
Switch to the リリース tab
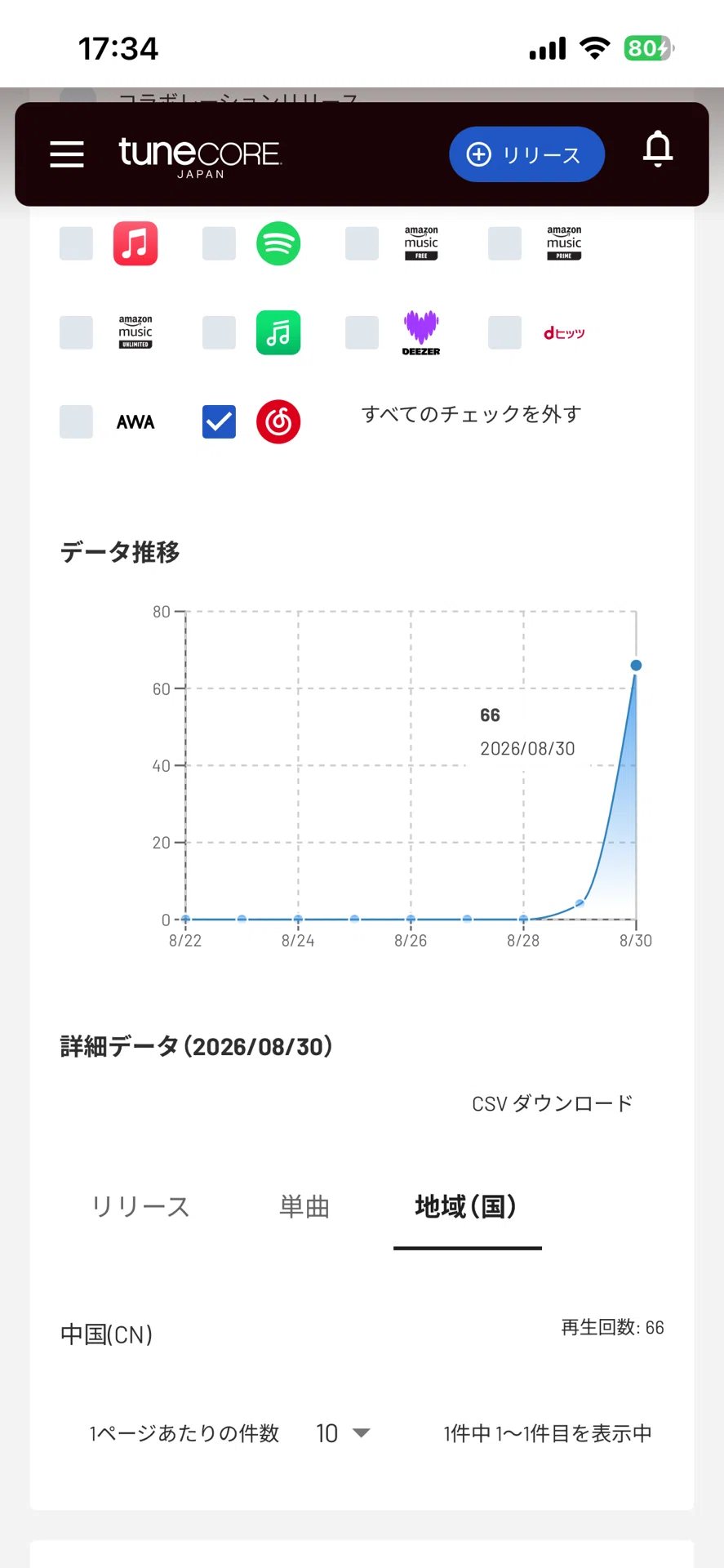click(140, 1206)
